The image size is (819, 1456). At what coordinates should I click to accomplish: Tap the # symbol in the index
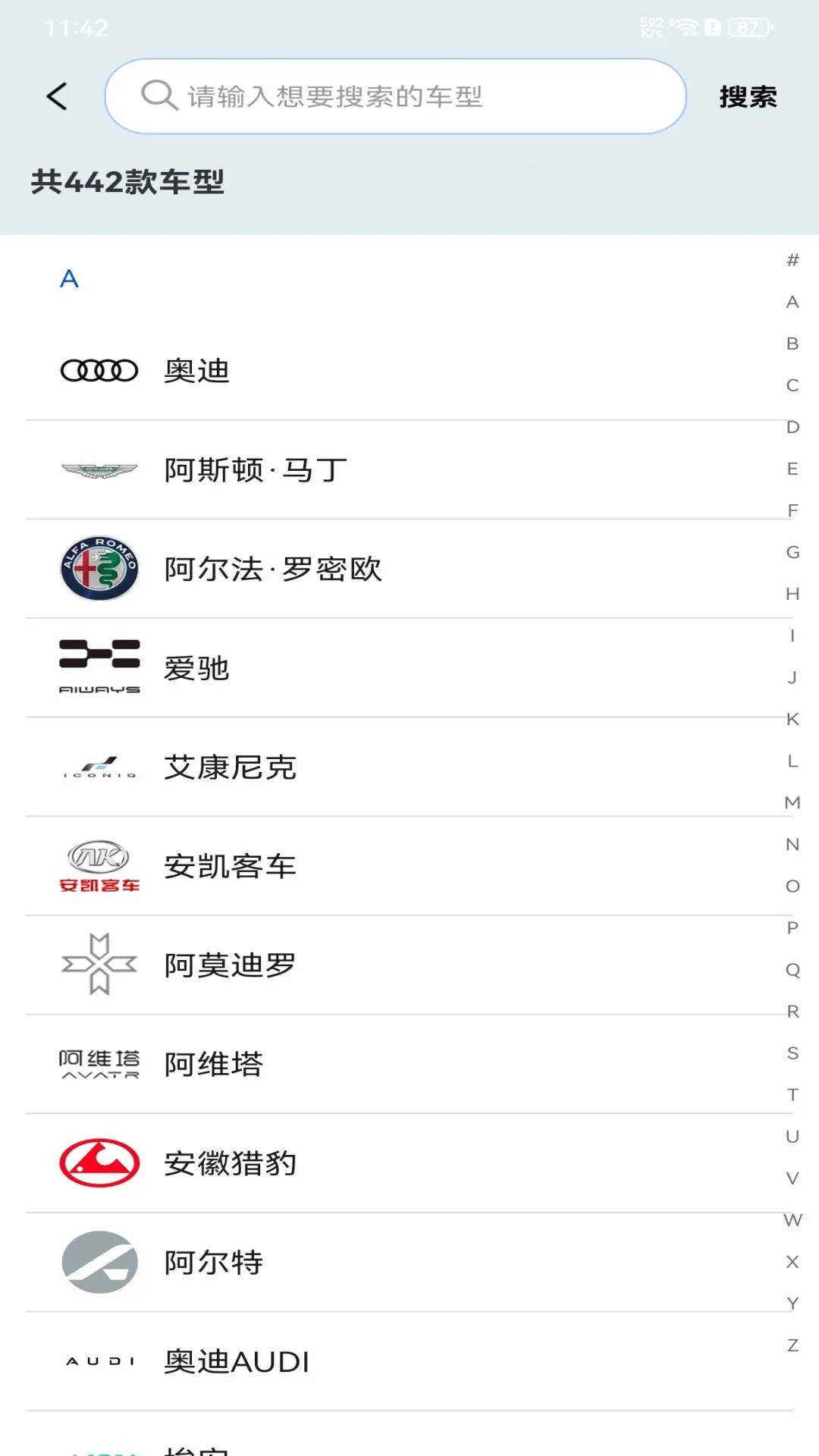[792, 260]
